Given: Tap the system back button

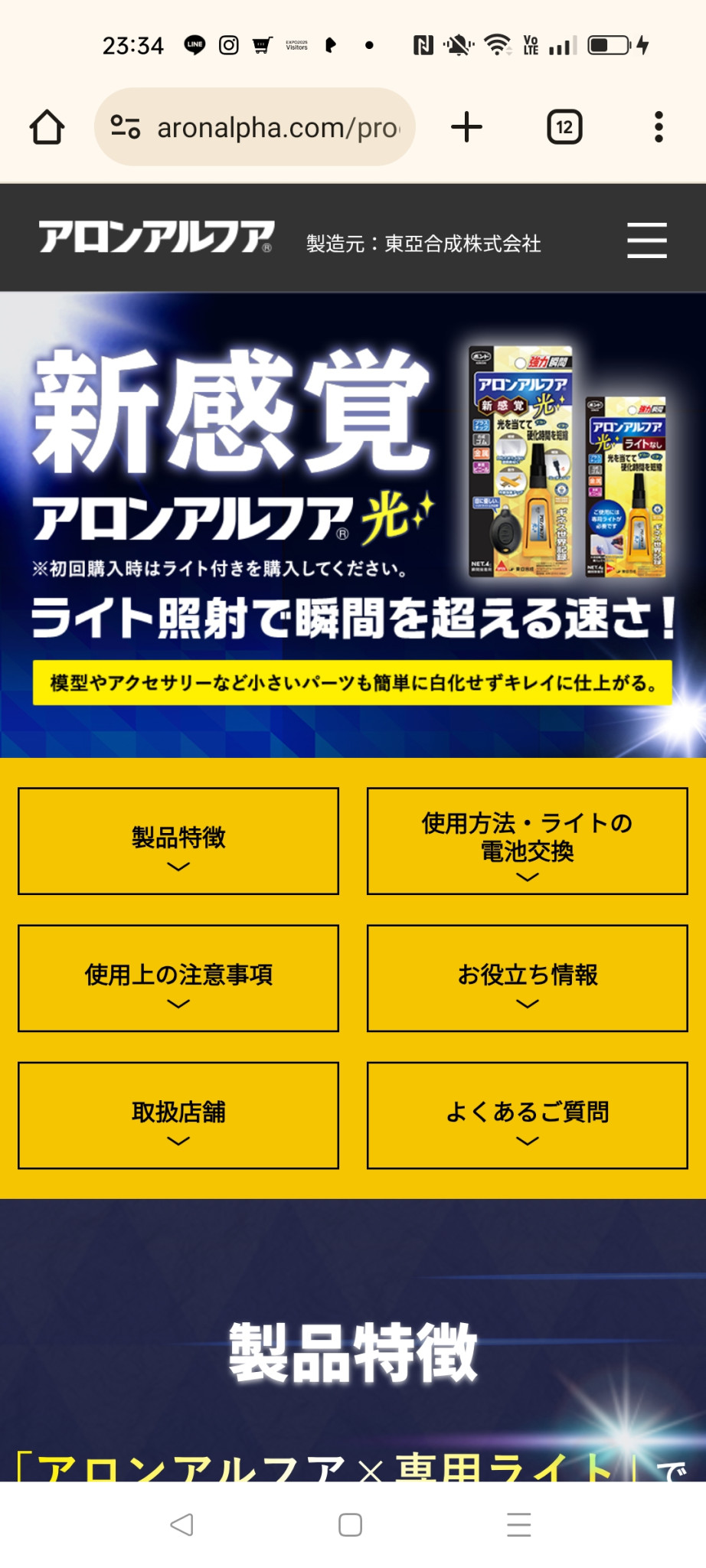Looking at the screenshot, I should (182, 1525).
